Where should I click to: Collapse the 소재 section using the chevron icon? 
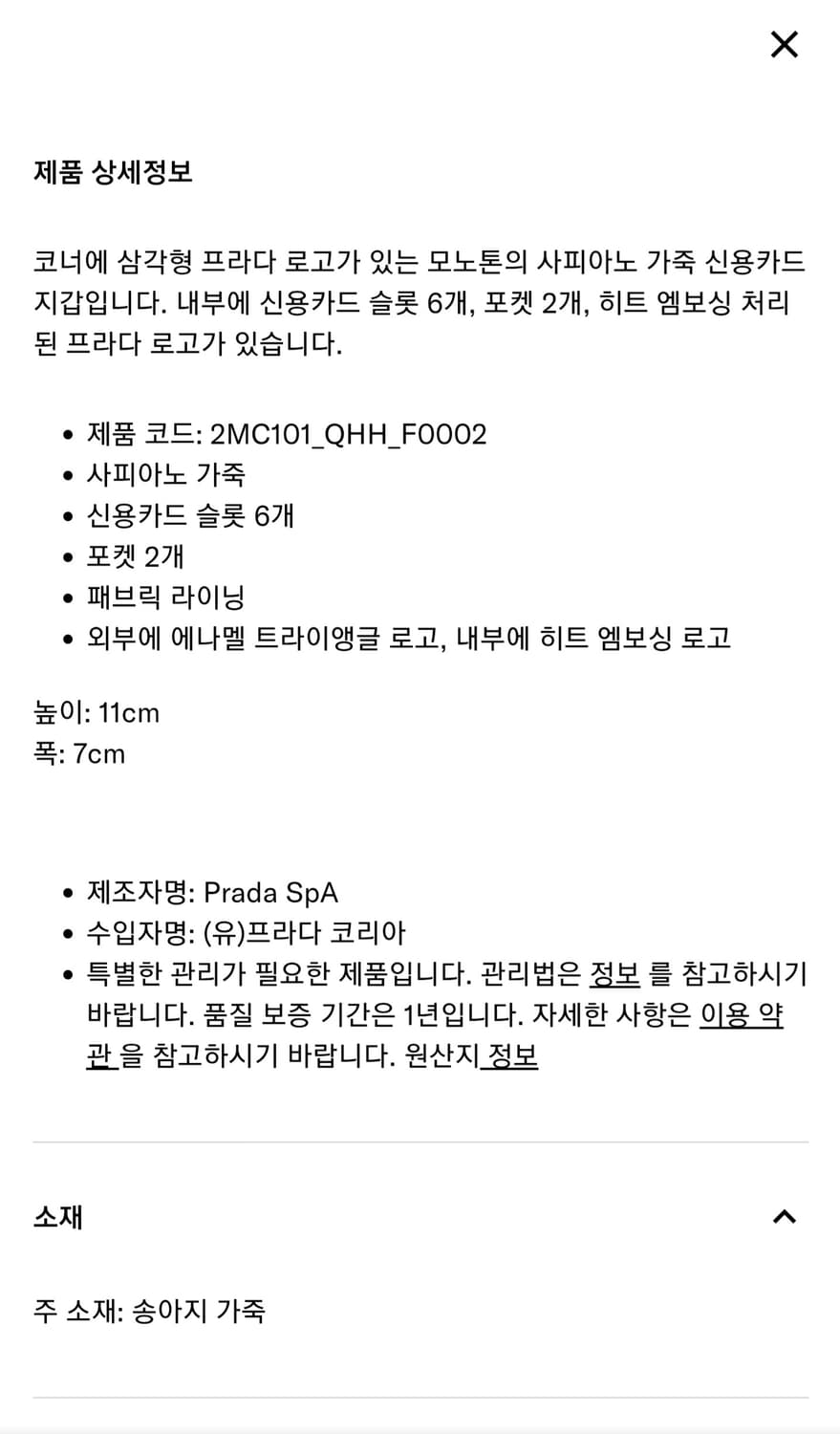point(784,1216)
